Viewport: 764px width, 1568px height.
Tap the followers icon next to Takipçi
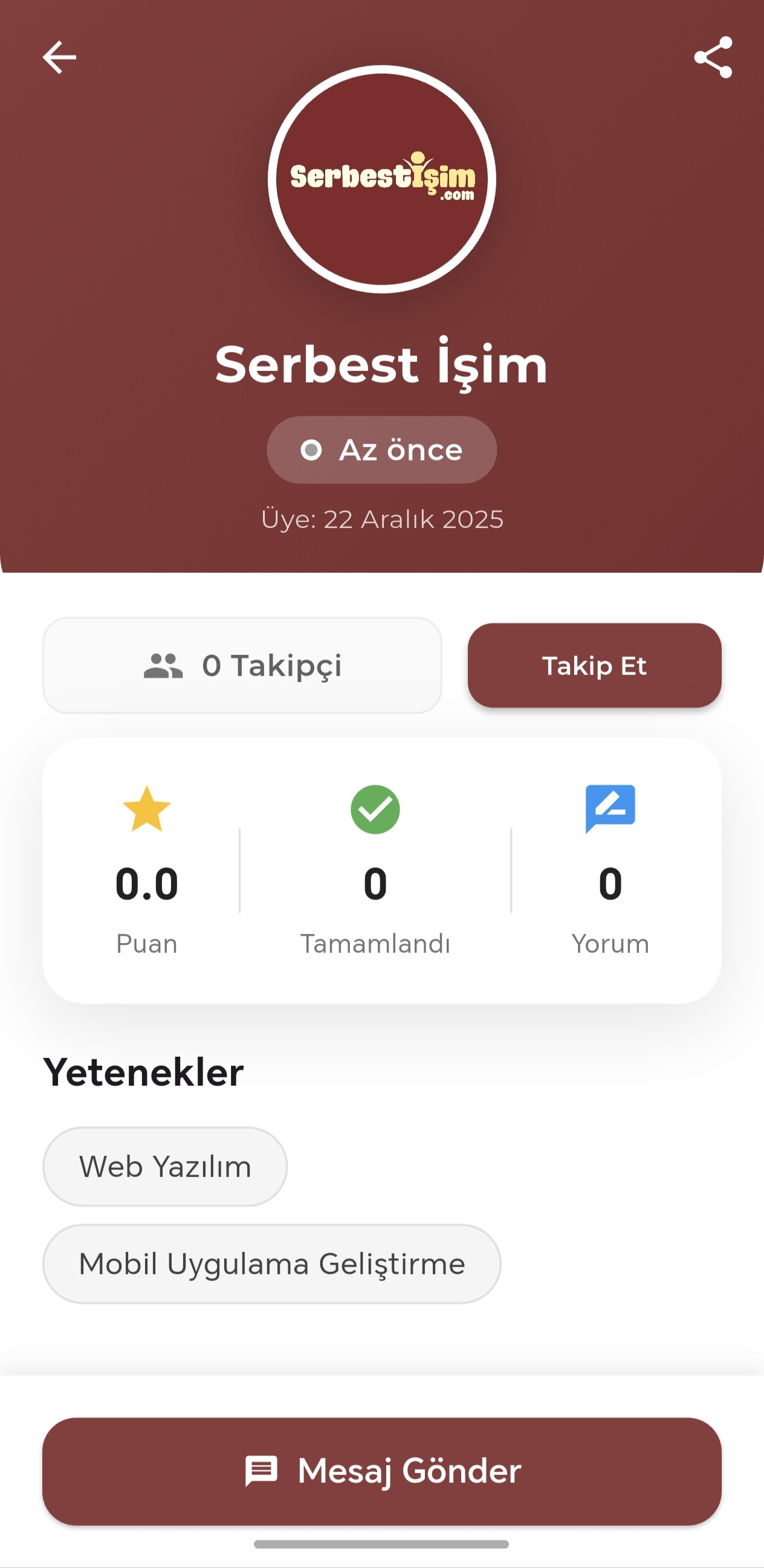coord(163,665)
